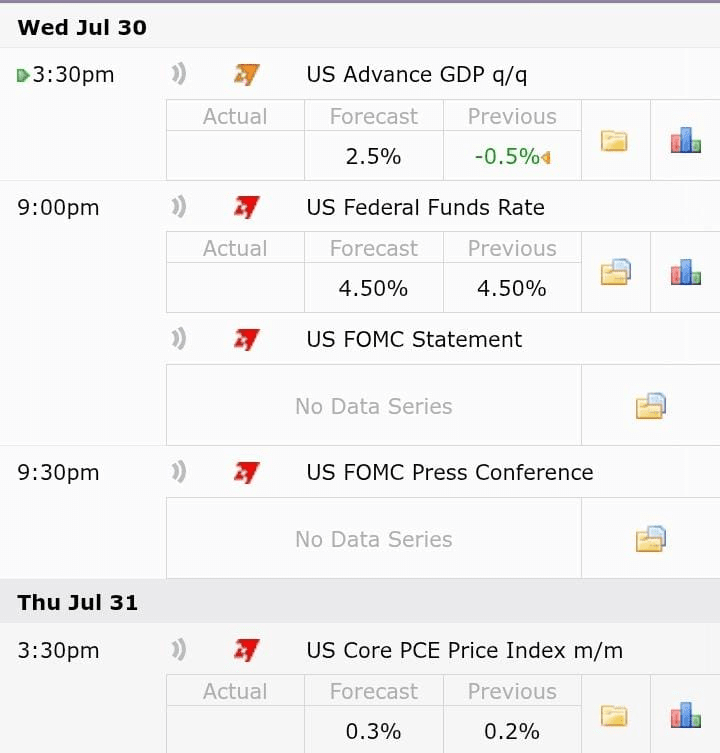This screenshot has width=720, height=753.
Task: Tap the sound icon beside FOMC Press Conference
Action: pyautogui.click(x=179, y=472)
